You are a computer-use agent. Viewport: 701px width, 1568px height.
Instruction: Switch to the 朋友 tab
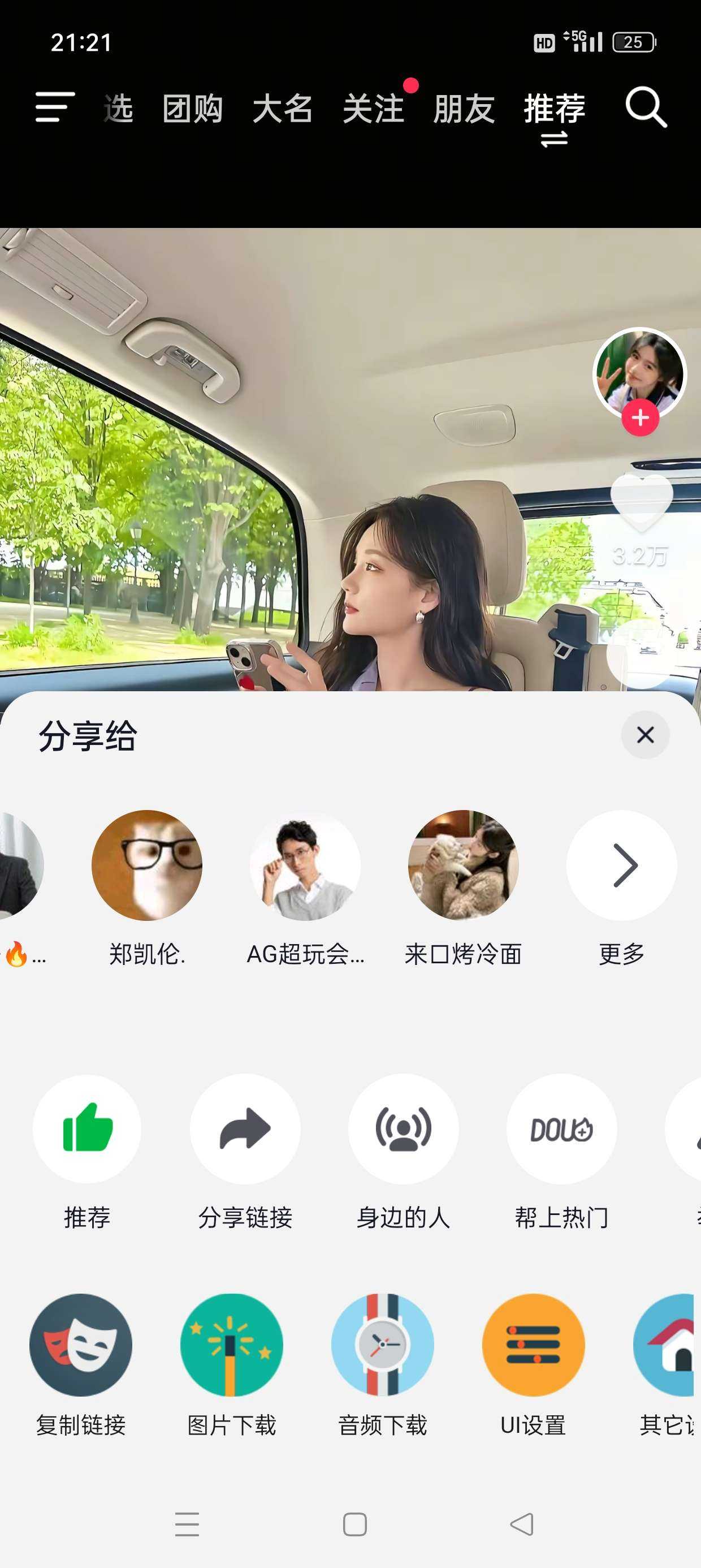464,109
